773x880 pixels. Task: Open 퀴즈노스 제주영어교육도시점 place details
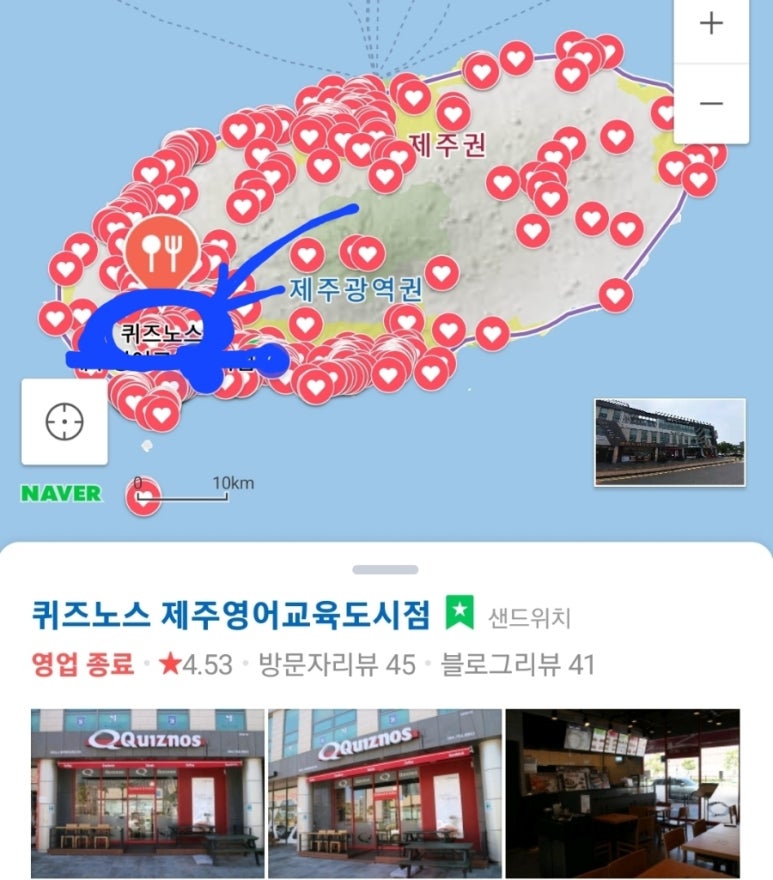pyautogui.click(x=231, y=613)
